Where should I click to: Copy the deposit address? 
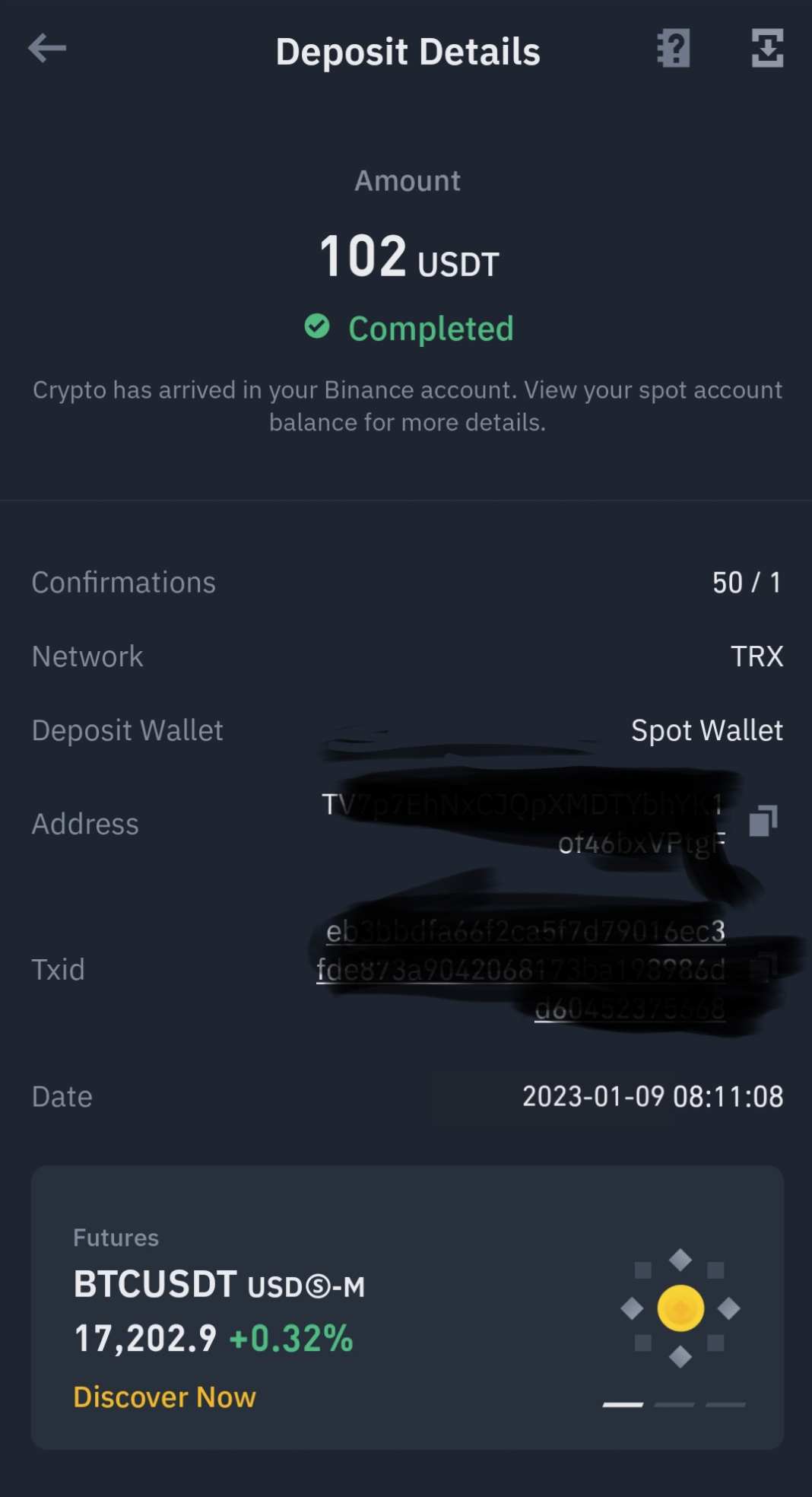763,822
